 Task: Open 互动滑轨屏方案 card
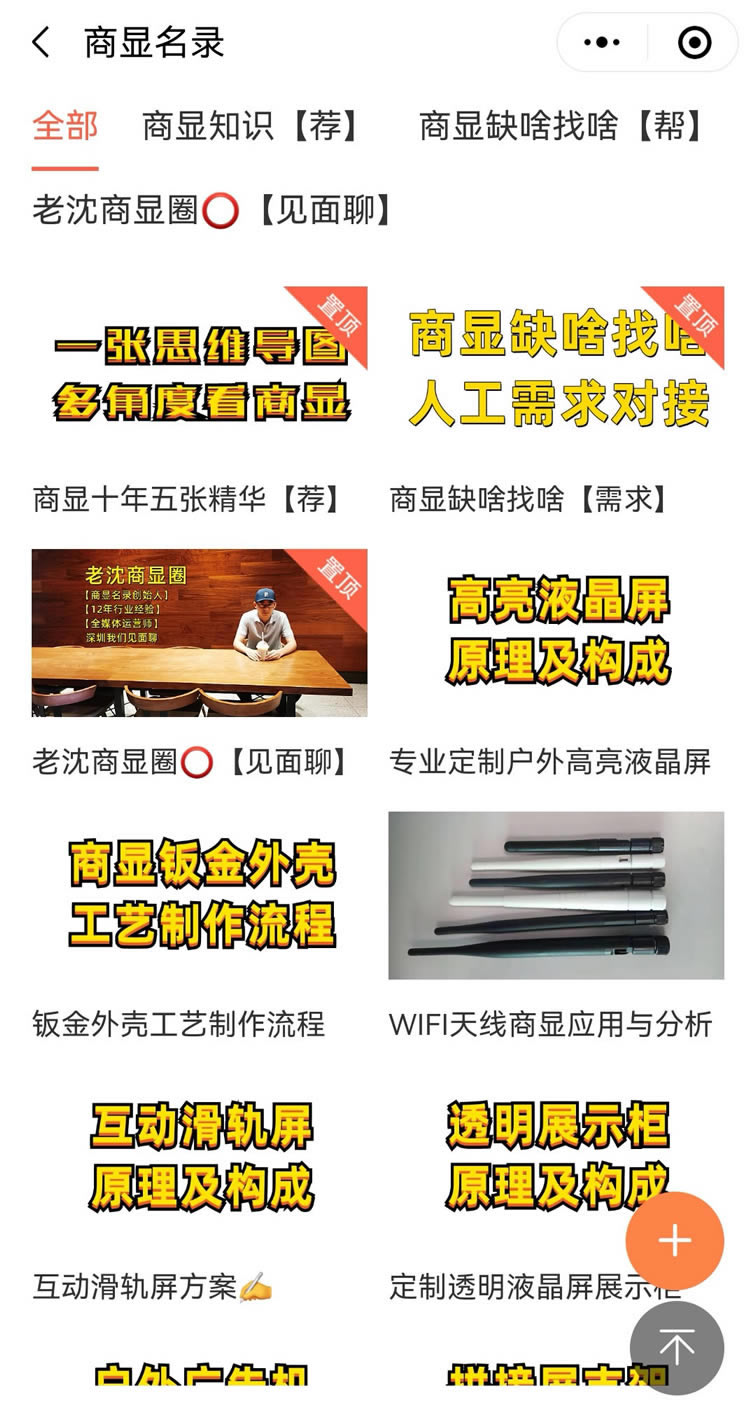click(199, 1158)
